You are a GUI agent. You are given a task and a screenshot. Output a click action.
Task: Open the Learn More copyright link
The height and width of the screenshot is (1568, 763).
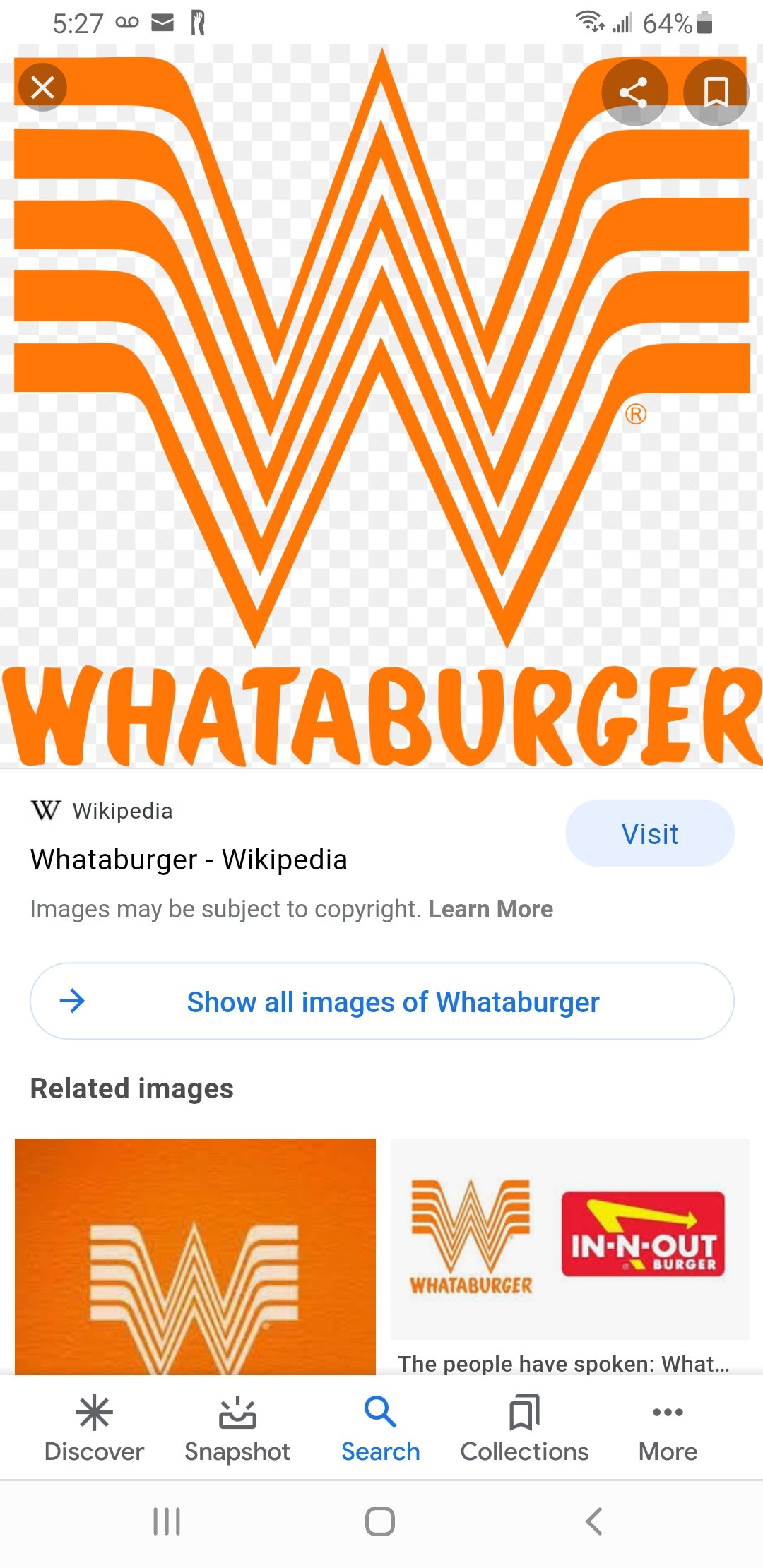coord(490,909)
